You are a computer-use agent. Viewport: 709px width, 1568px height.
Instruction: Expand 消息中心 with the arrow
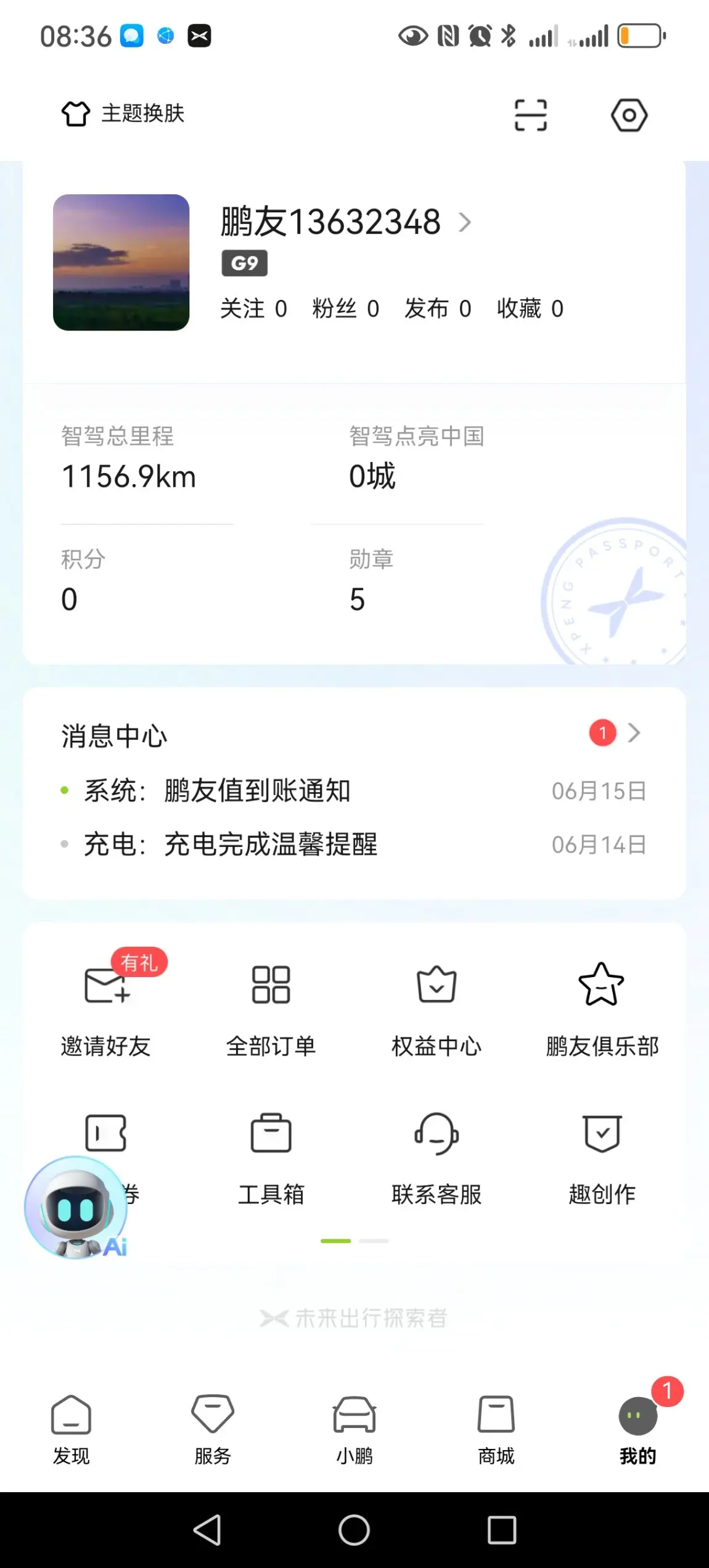click(634, 733)
